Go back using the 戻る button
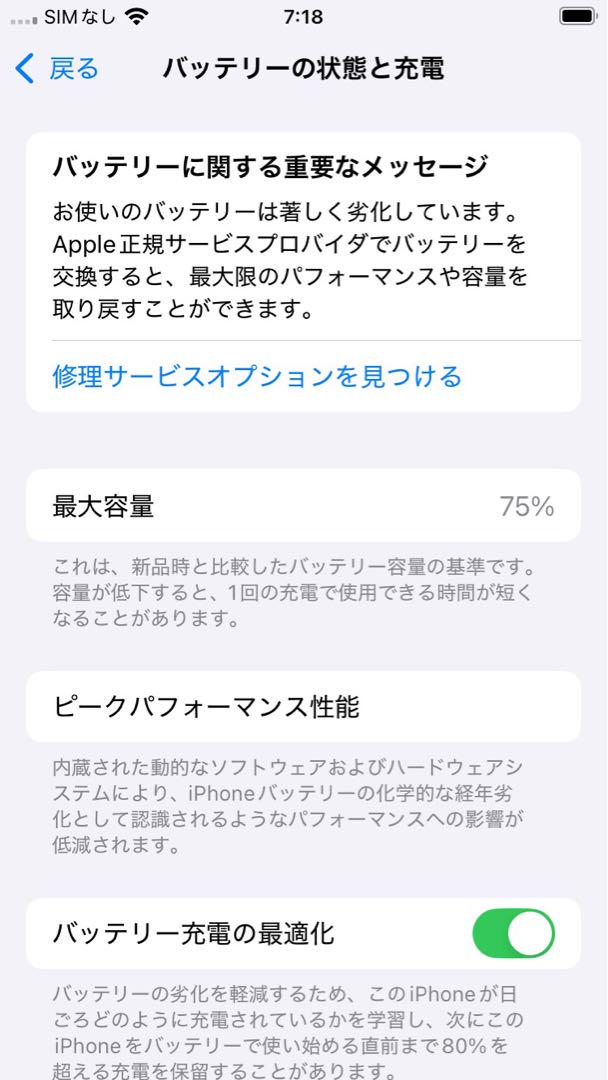This screenshot has height=1080, width=608. 57,69
